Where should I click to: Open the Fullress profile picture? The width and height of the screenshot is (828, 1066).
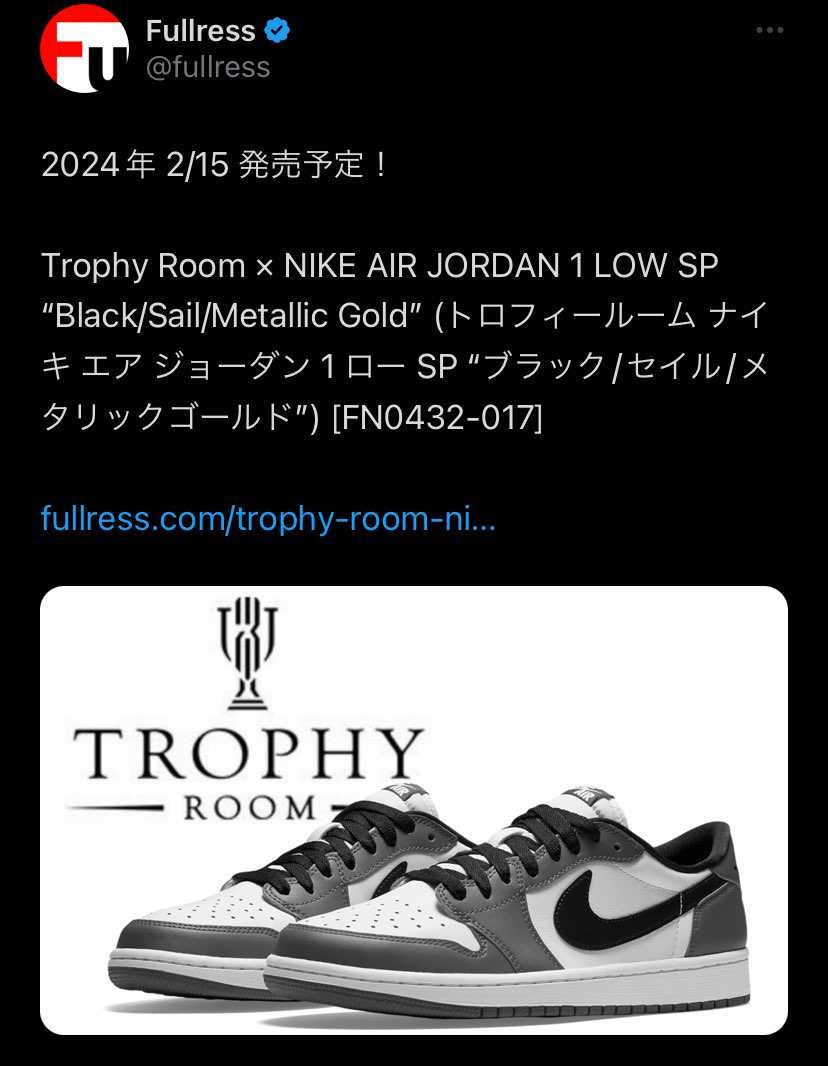point(84,49)
